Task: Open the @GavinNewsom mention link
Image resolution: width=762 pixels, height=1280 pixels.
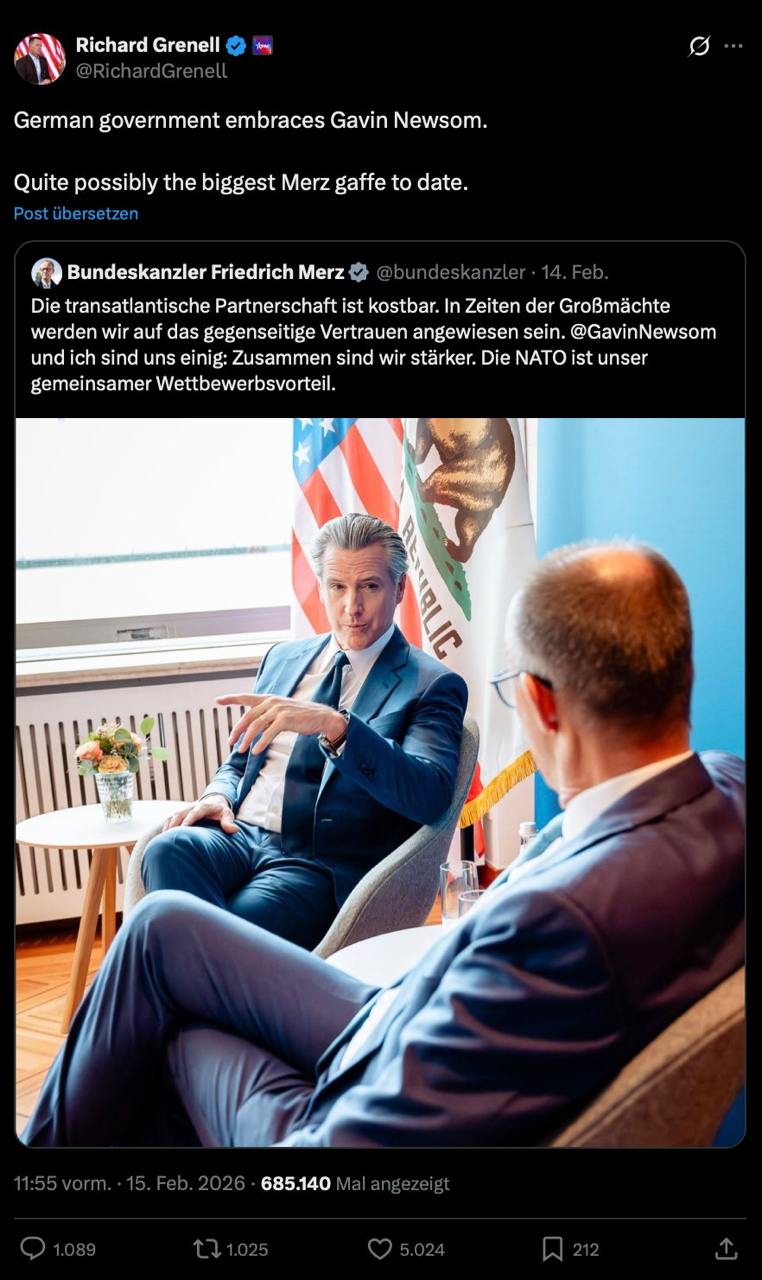Action: click(651, 331)
